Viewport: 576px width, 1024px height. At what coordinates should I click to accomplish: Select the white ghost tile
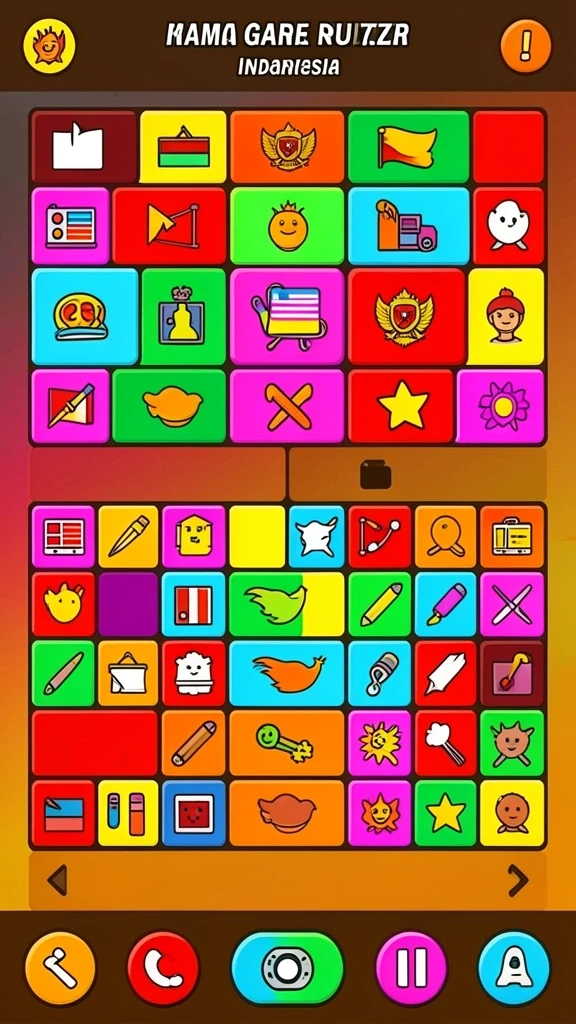pyautogui.click(x=508, y=226)
